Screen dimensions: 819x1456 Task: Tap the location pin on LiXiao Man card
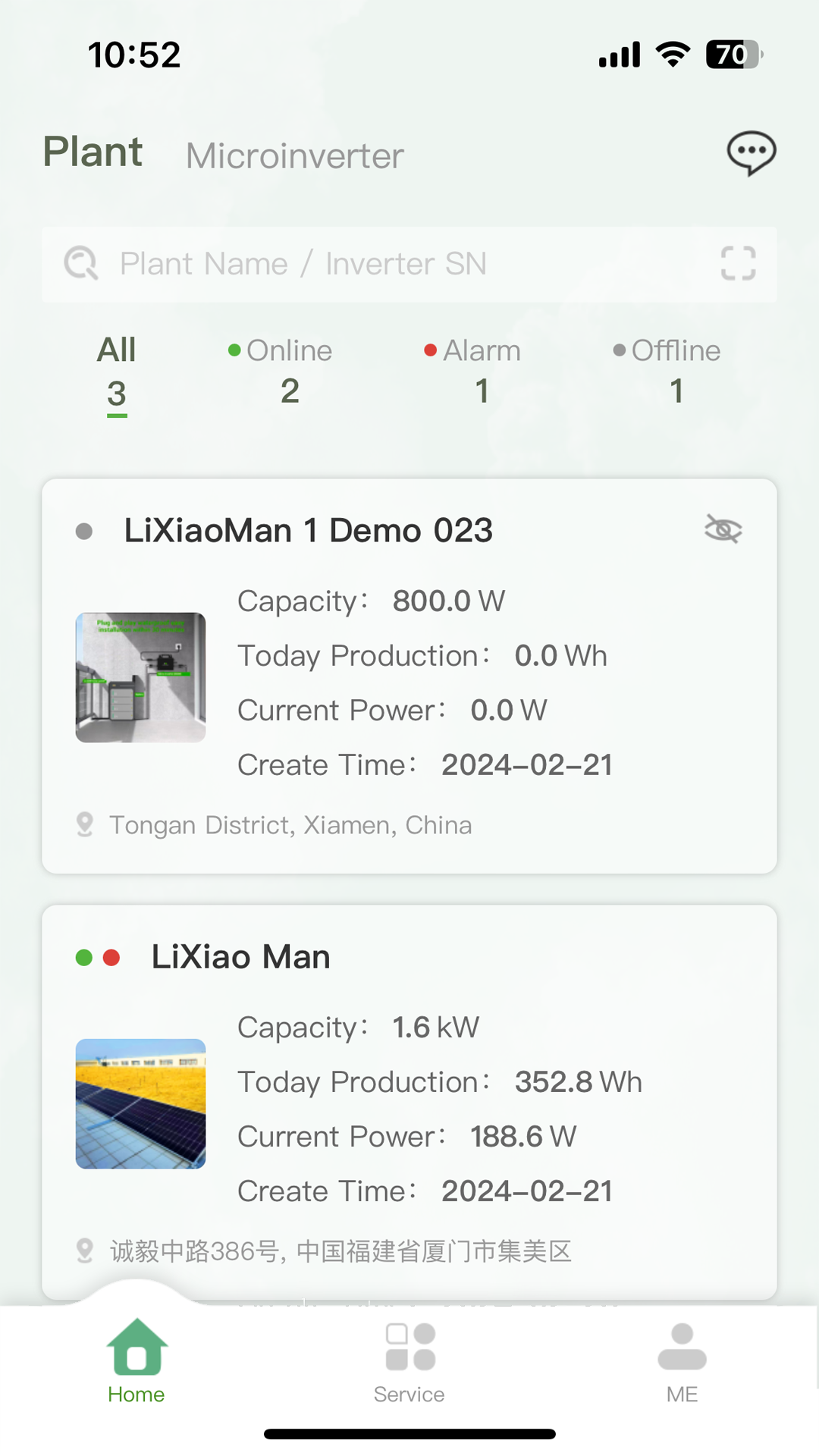coord(85,1250)
